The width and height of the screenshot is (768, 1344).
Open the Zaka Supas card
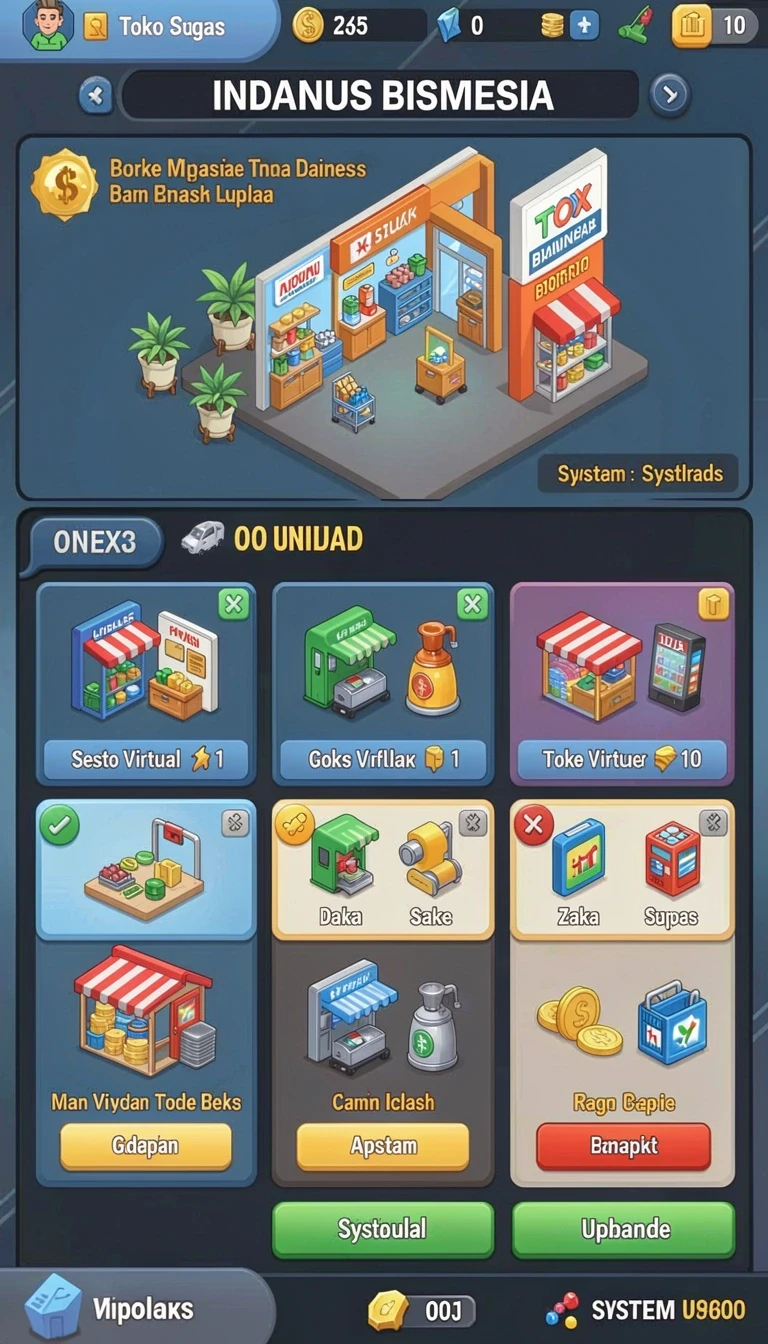click(622, 869)
